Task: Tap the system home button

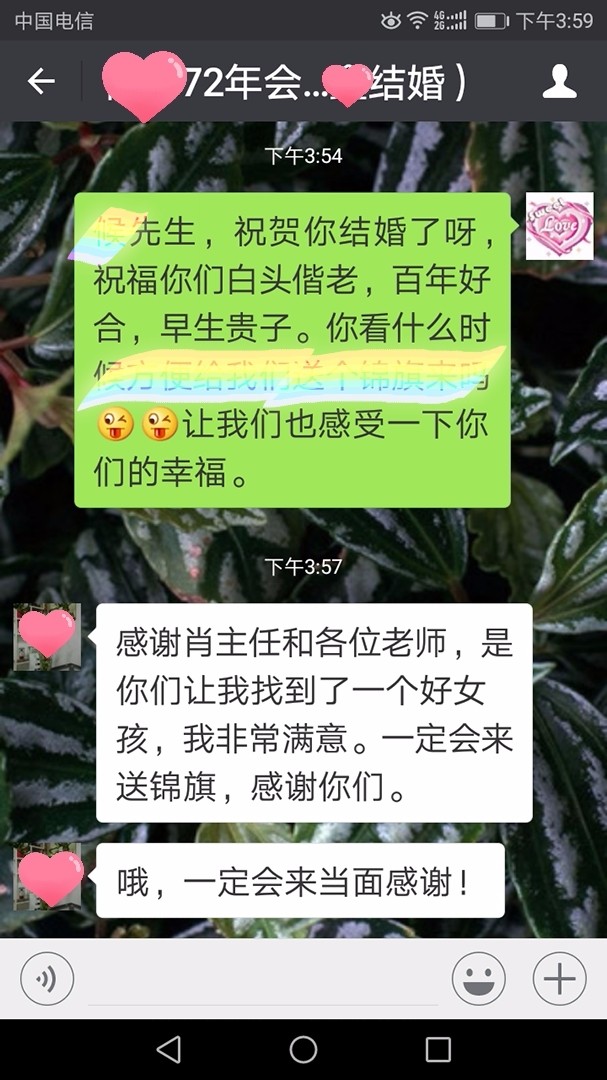Action: [303, 1049]
